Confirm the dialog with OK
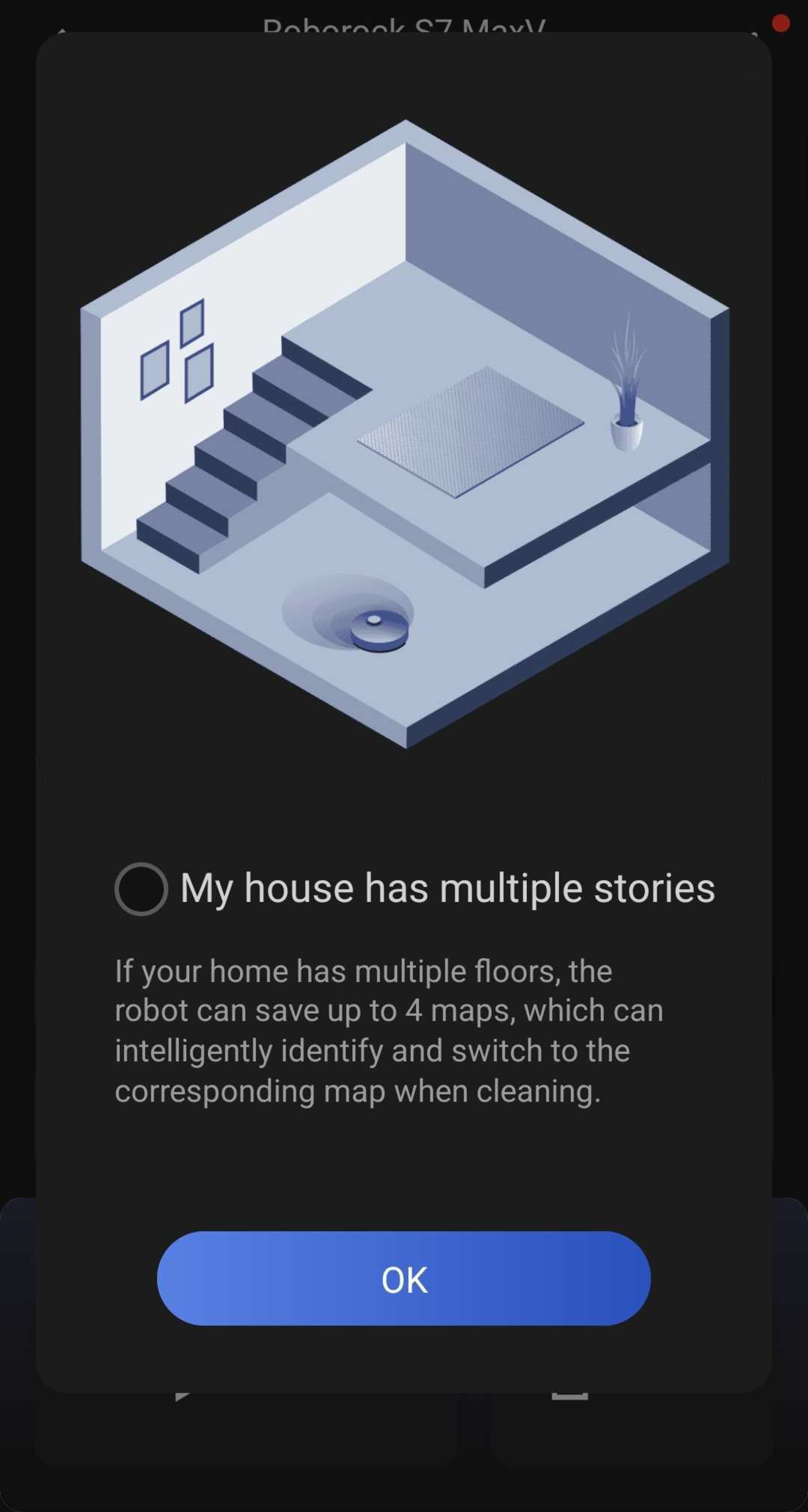Image resolution: width=808 pixels, height=1512 pixels. pyautogui.click(x=404, y=1278)
